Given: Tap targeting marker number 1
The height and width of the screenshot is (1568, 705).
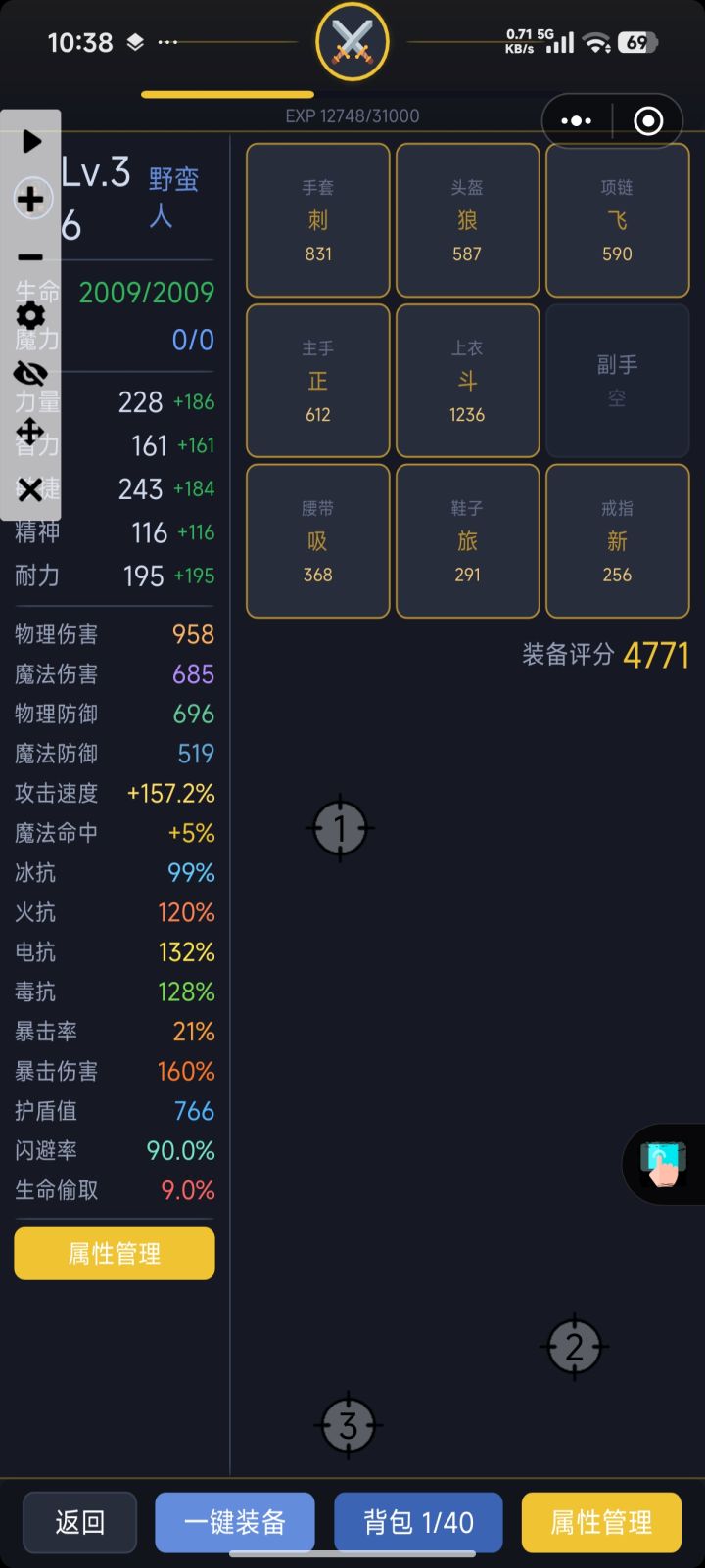Looking at the screenshot, I should (x=340, y=827).
